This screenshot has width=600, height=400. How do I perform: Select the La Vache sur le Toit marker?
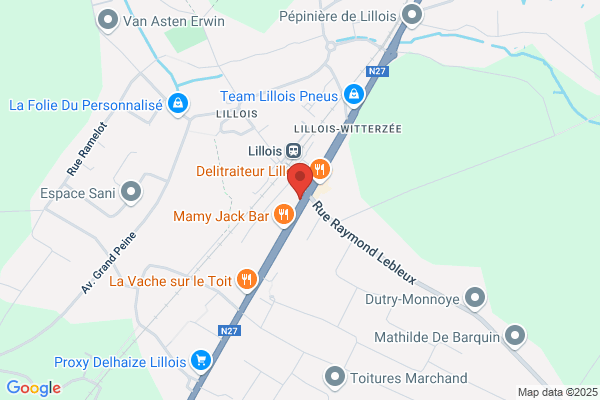(247, 280)
